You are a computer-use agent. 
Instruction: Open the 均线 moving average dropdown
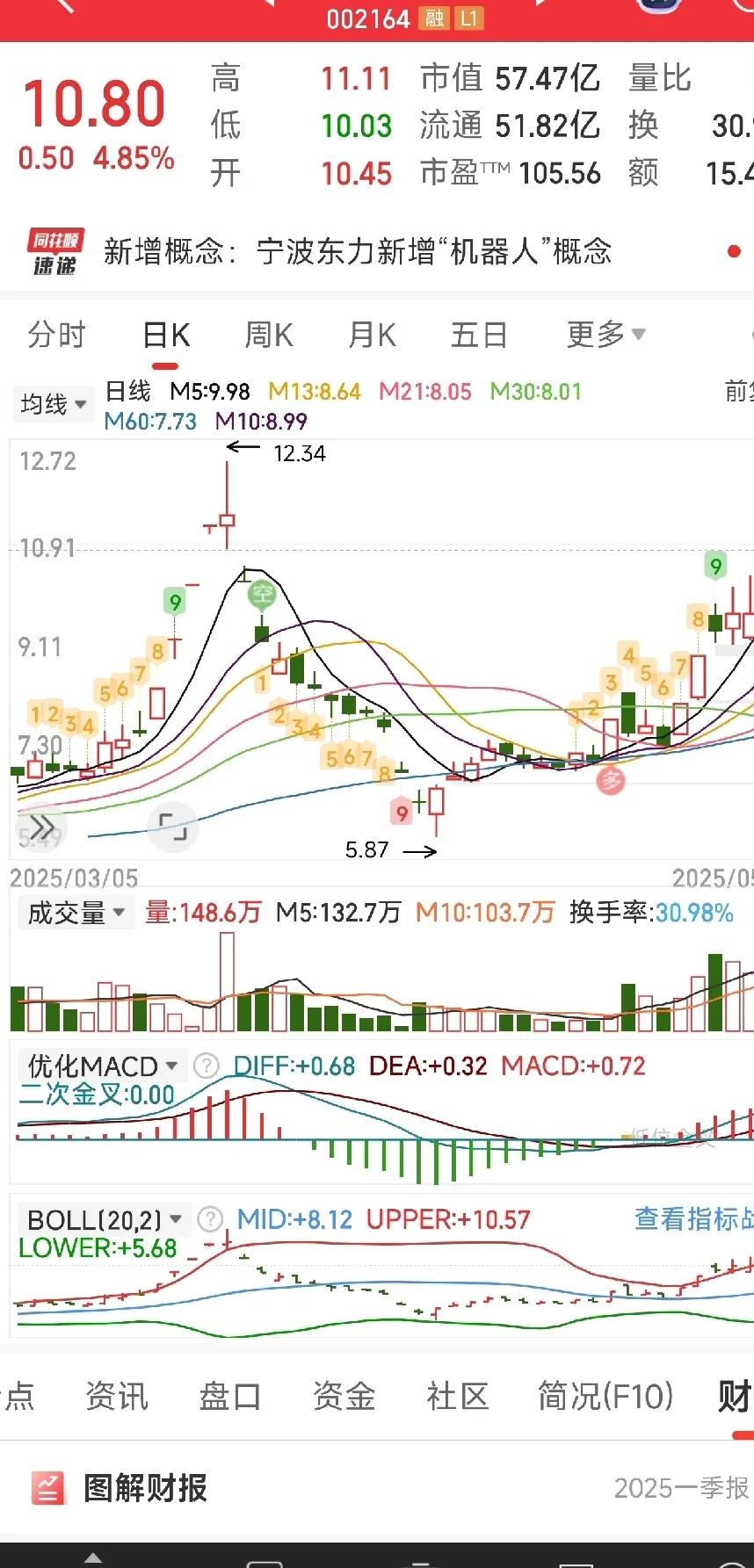point(53,404)
